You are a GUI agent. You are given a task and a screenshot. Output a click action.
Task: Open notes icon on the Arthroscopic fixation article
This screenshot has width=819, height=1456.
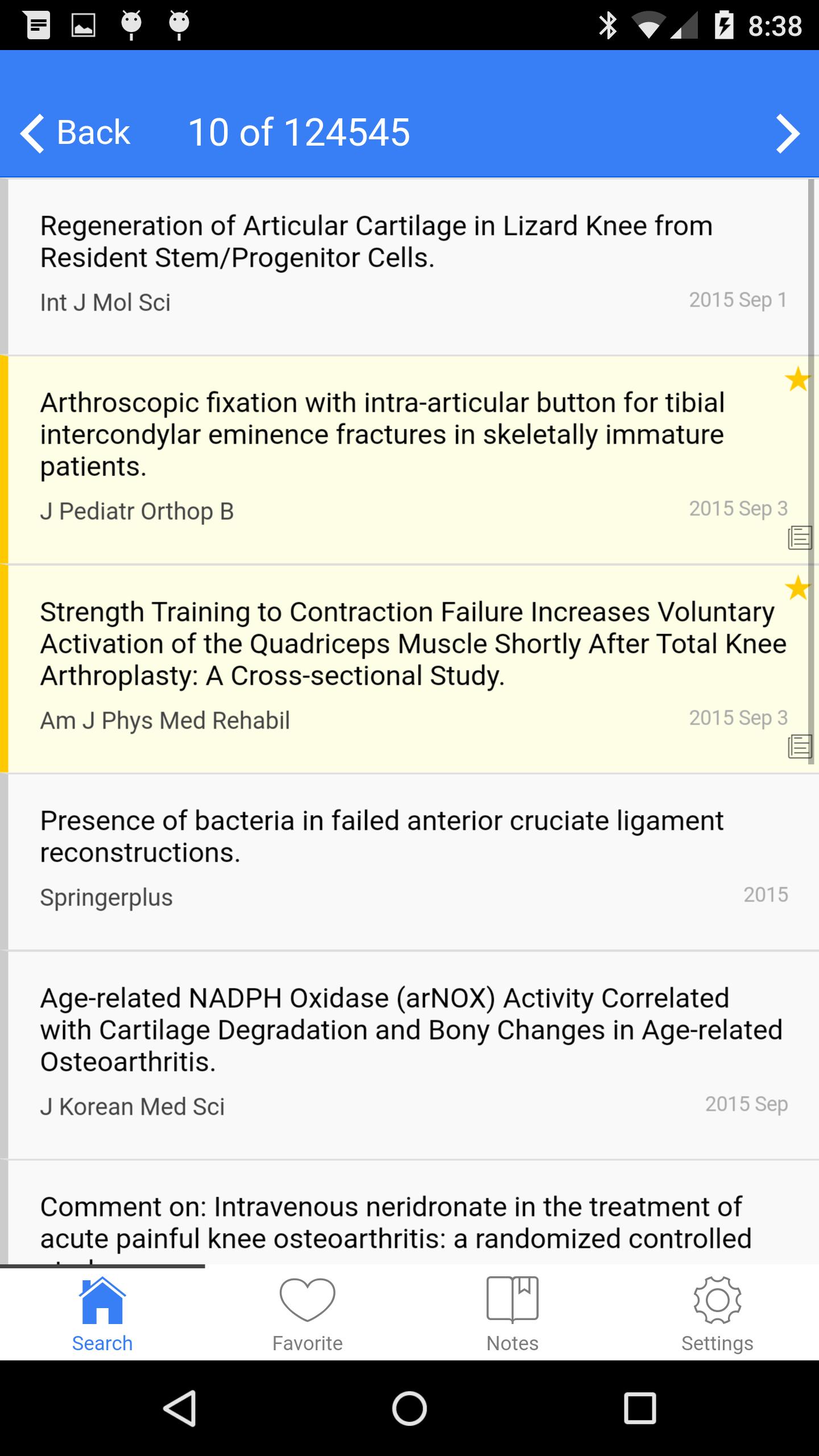(799, 537)
